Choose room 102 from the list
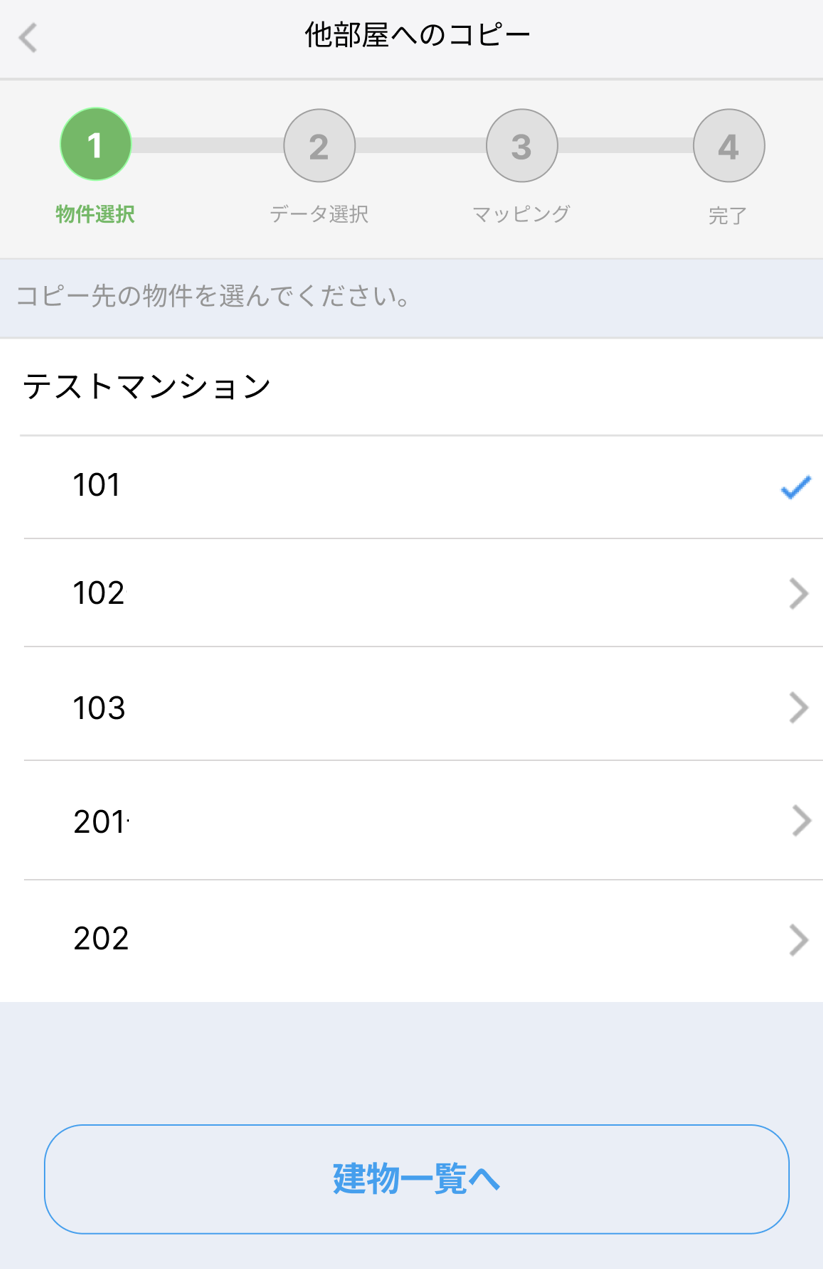The image size is (823, 1269). point(411,593)
